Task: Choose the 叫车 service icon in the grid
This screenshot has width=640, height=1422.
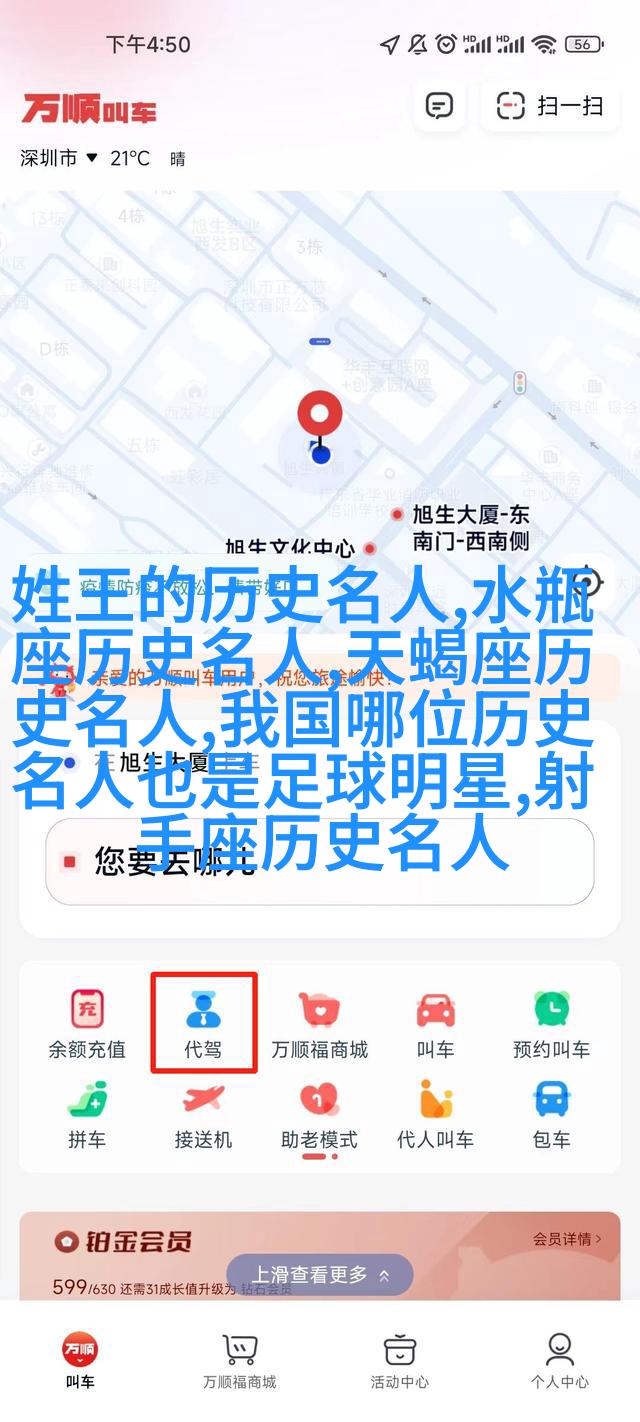Action: pyautogui.click(x=435, y=1023)
